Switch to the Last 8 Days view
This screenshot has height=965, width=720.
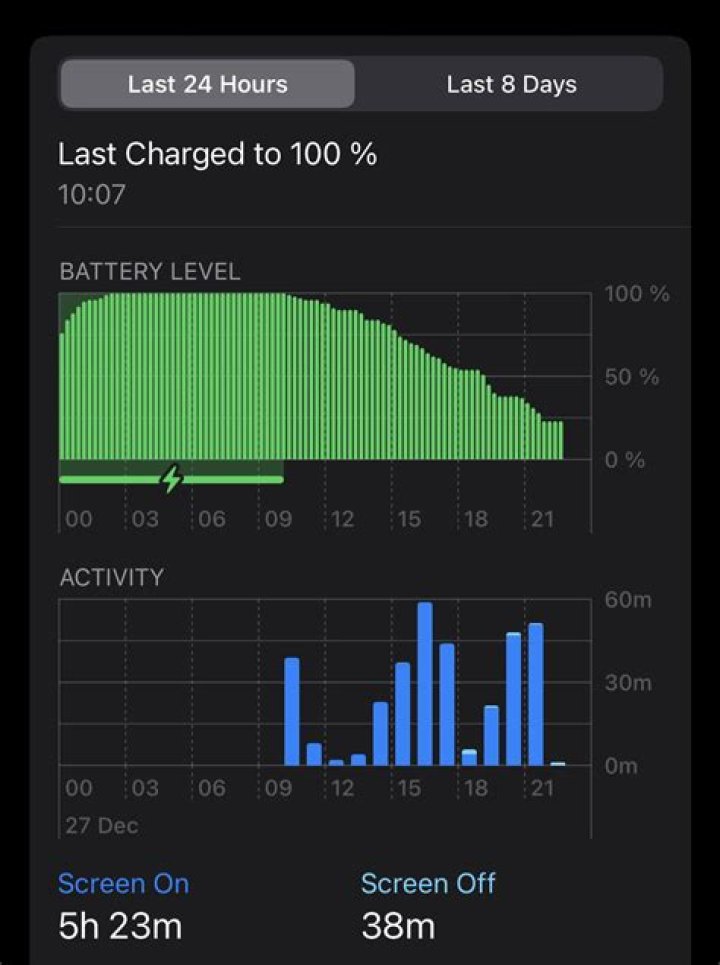pos(511,84)
